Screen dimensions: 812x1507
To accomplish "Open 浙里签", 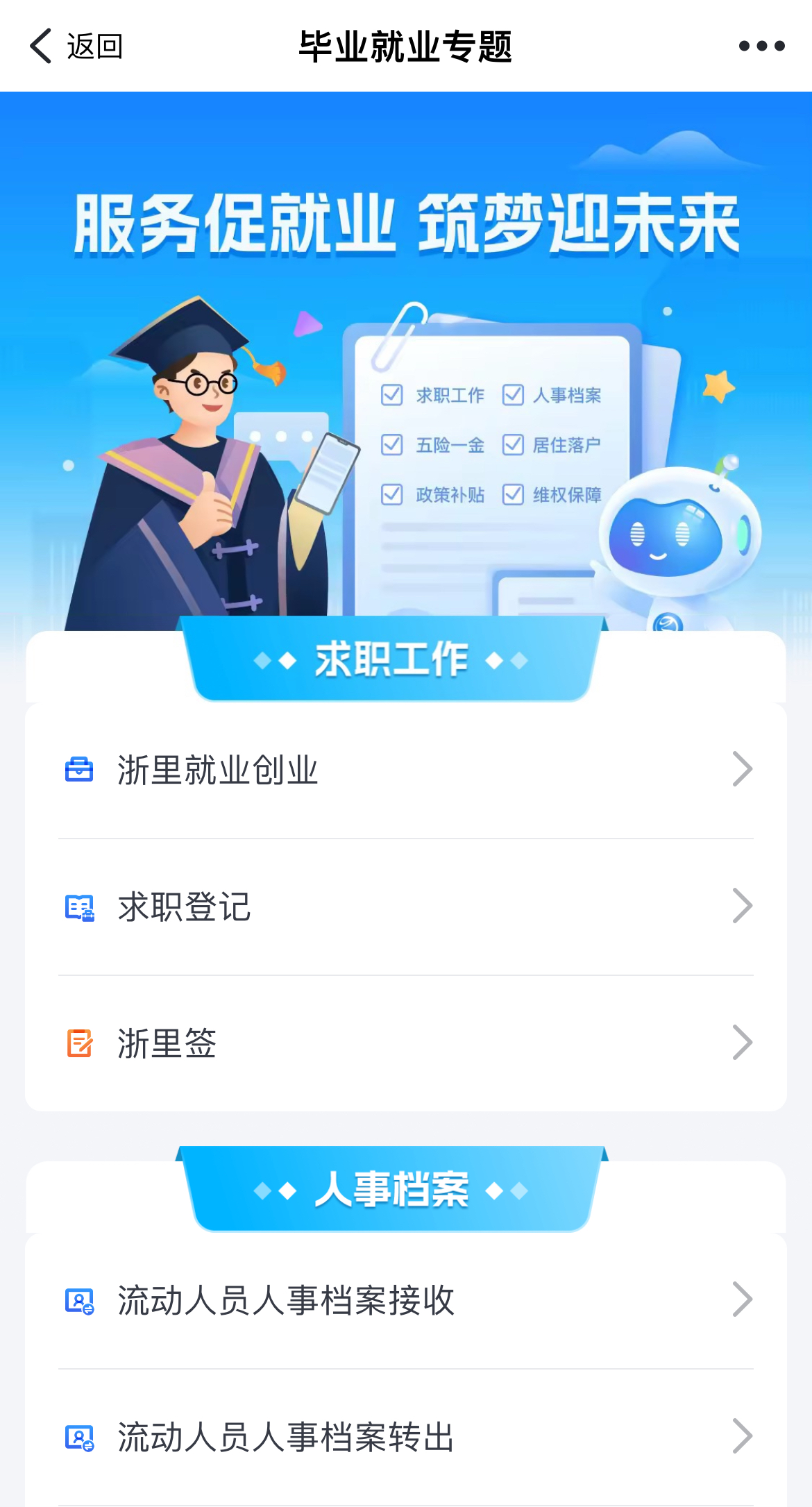I will pyautogui.click(x=406, y=1043).
